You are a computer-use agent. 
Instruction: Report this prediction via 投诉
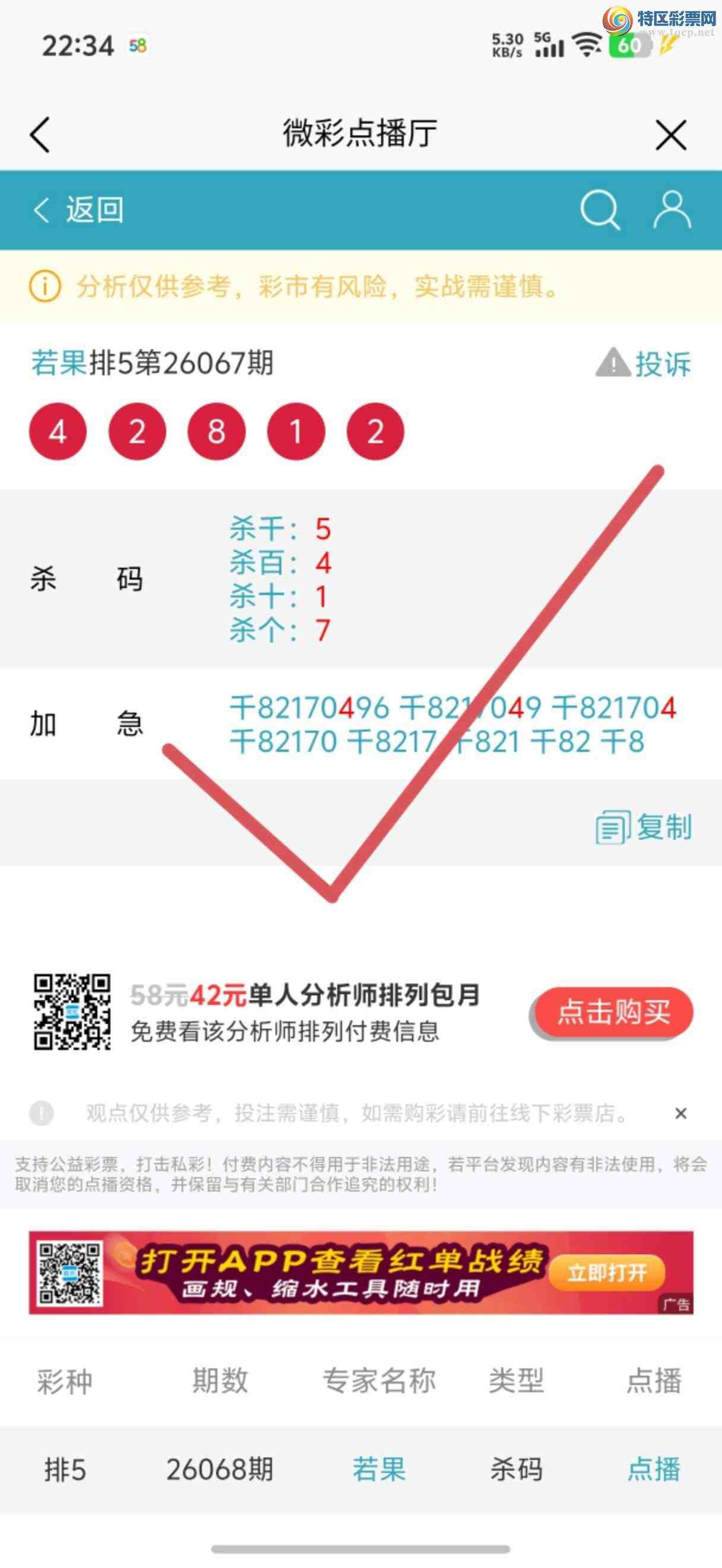(x=644, y=364)
